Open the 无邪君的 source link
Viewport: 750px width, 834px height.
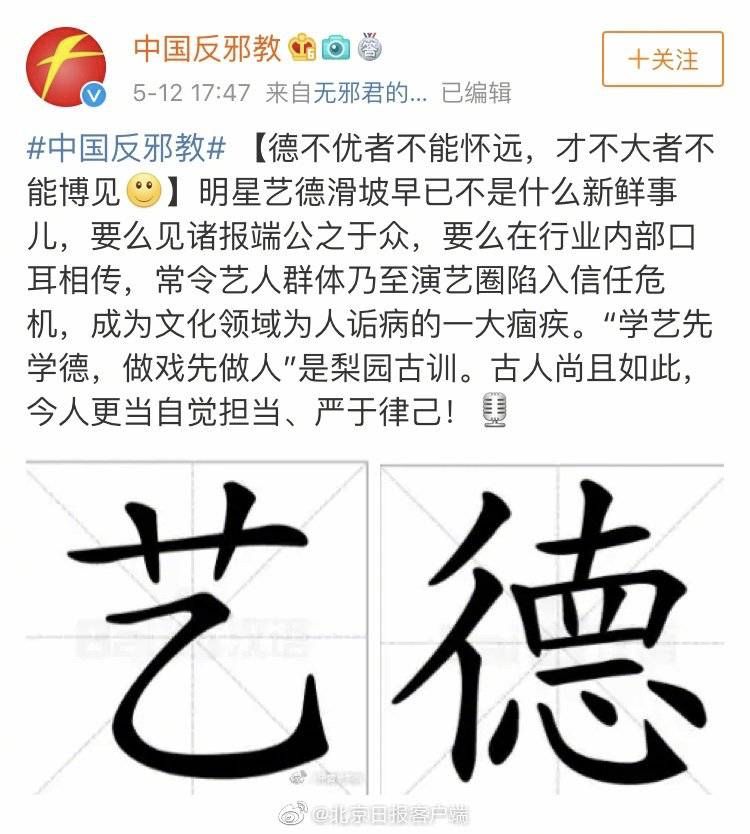point(370,93)
